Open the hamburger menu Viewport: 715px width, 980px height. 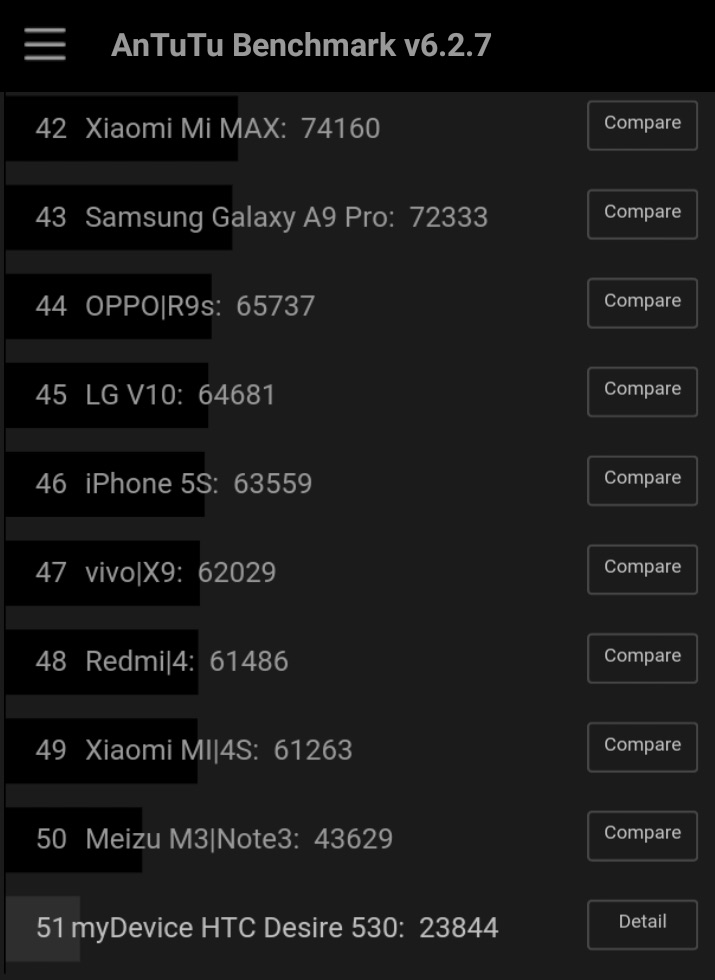tap(45, 45)
